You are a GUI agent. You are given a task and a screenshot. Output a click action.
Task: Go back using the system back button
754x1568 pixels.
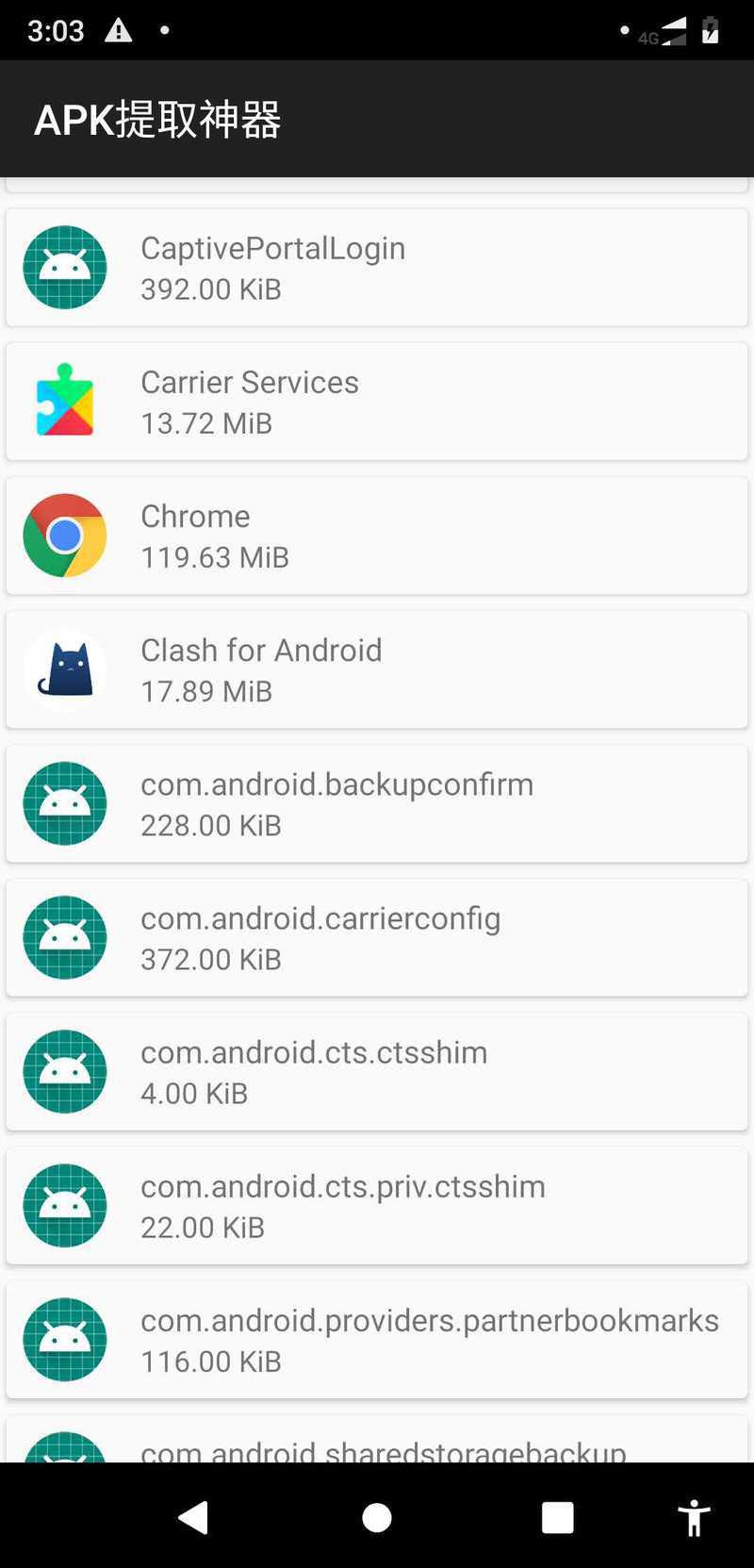click(x=193, y=1518)
